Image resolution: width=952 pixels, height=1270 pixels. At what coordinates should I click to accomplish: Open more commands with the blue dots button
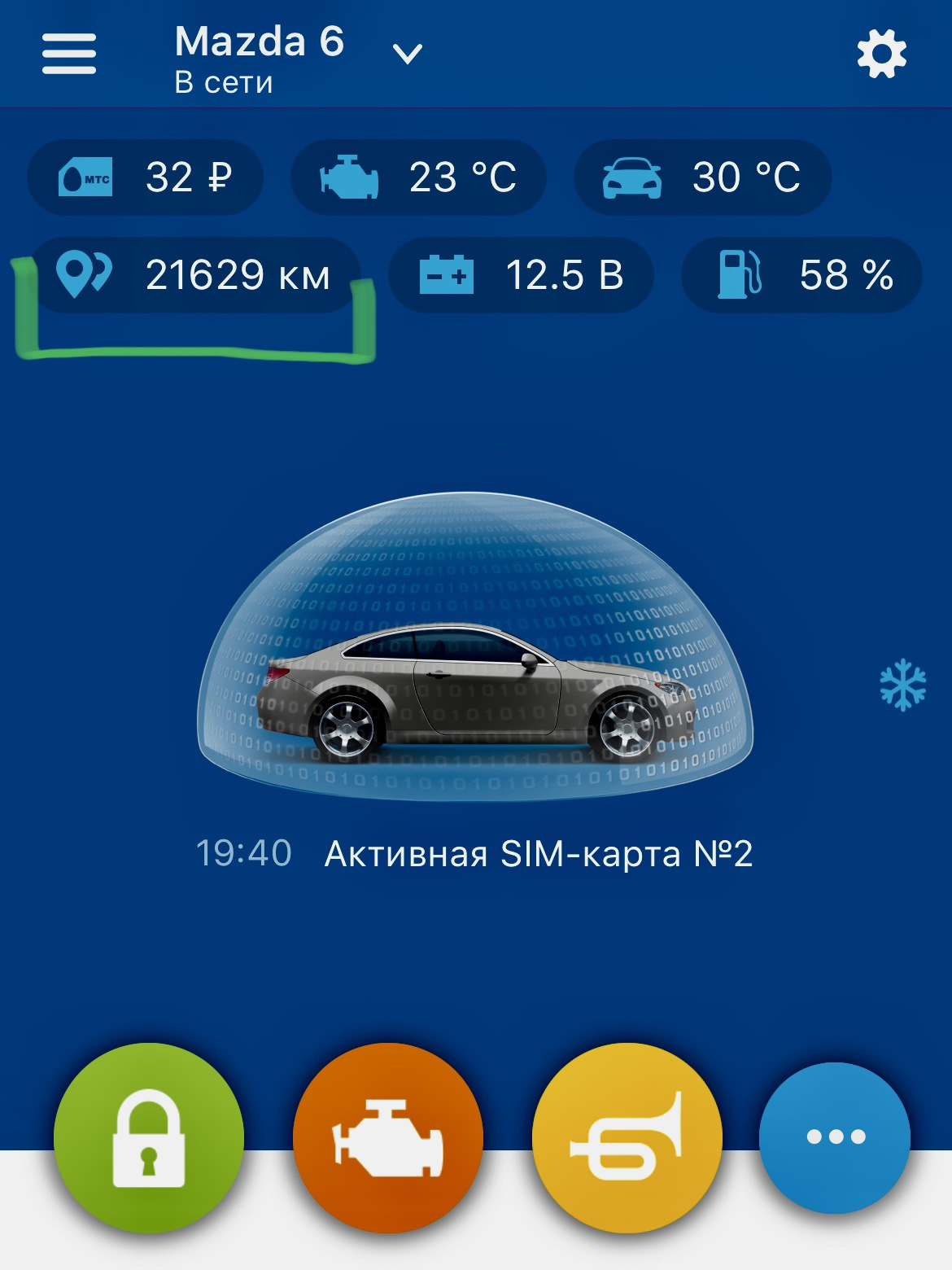pyautogui.click(x=835, y=1137)
